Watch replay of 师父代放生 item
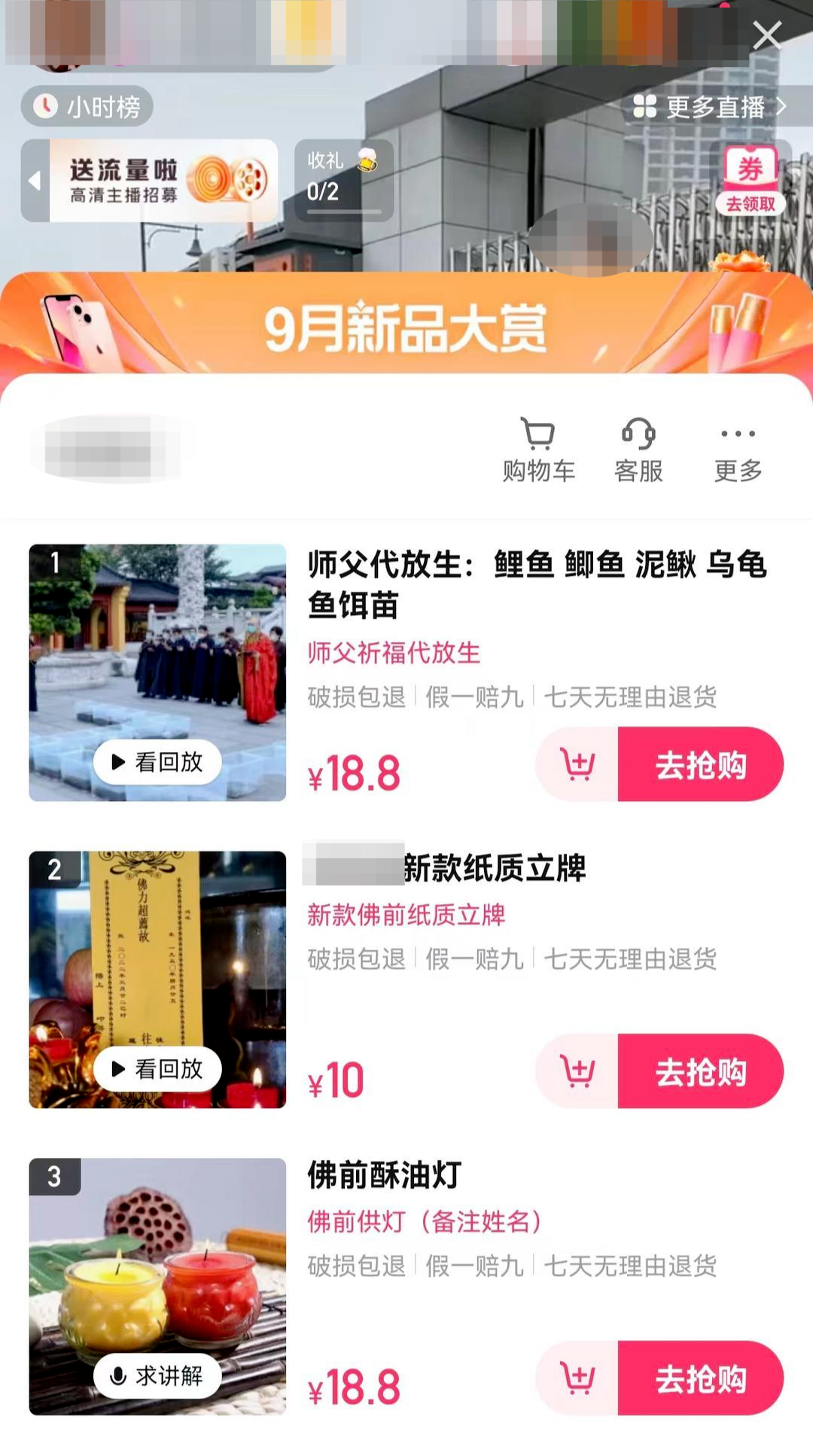 [158, 762]
